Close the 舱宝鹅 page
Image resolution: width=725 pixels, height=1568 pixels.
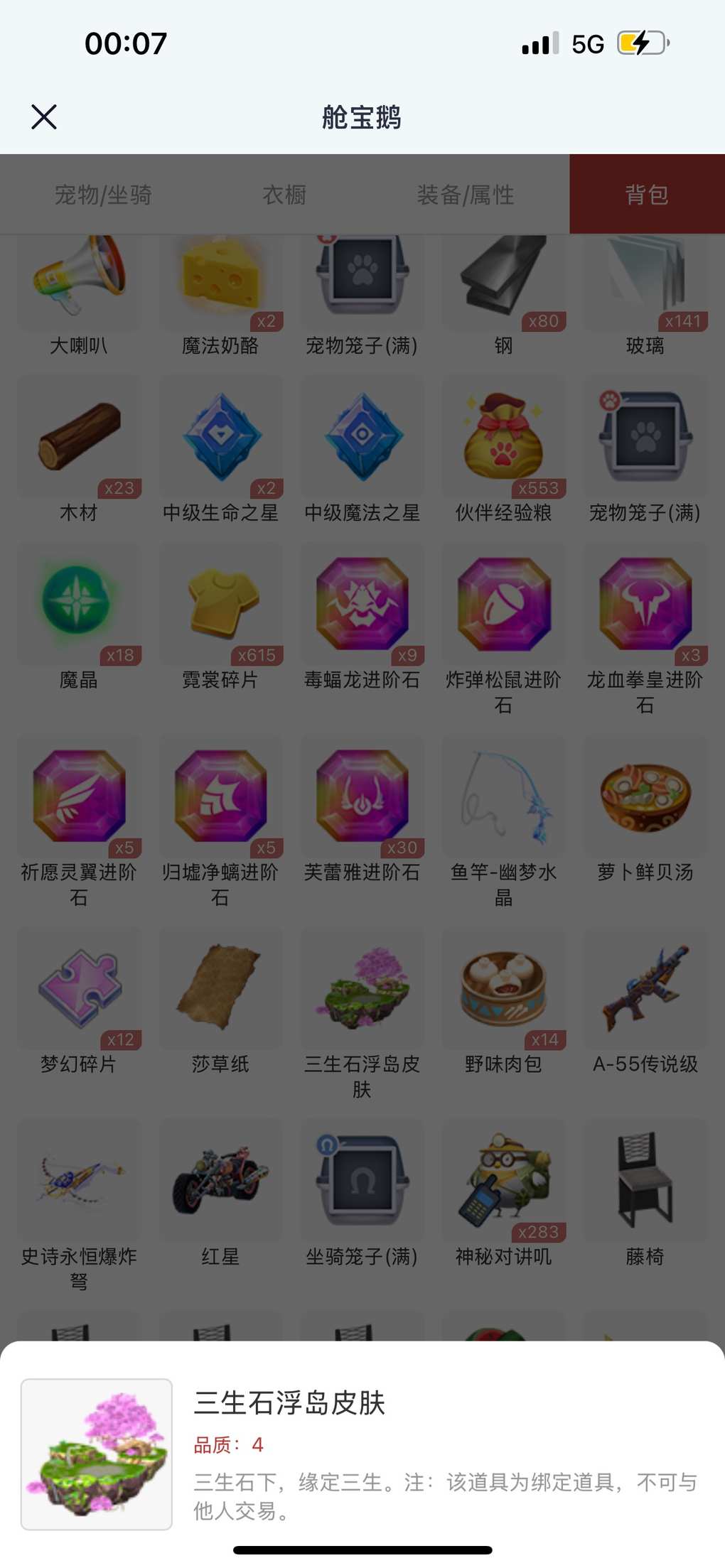[44, 117]
